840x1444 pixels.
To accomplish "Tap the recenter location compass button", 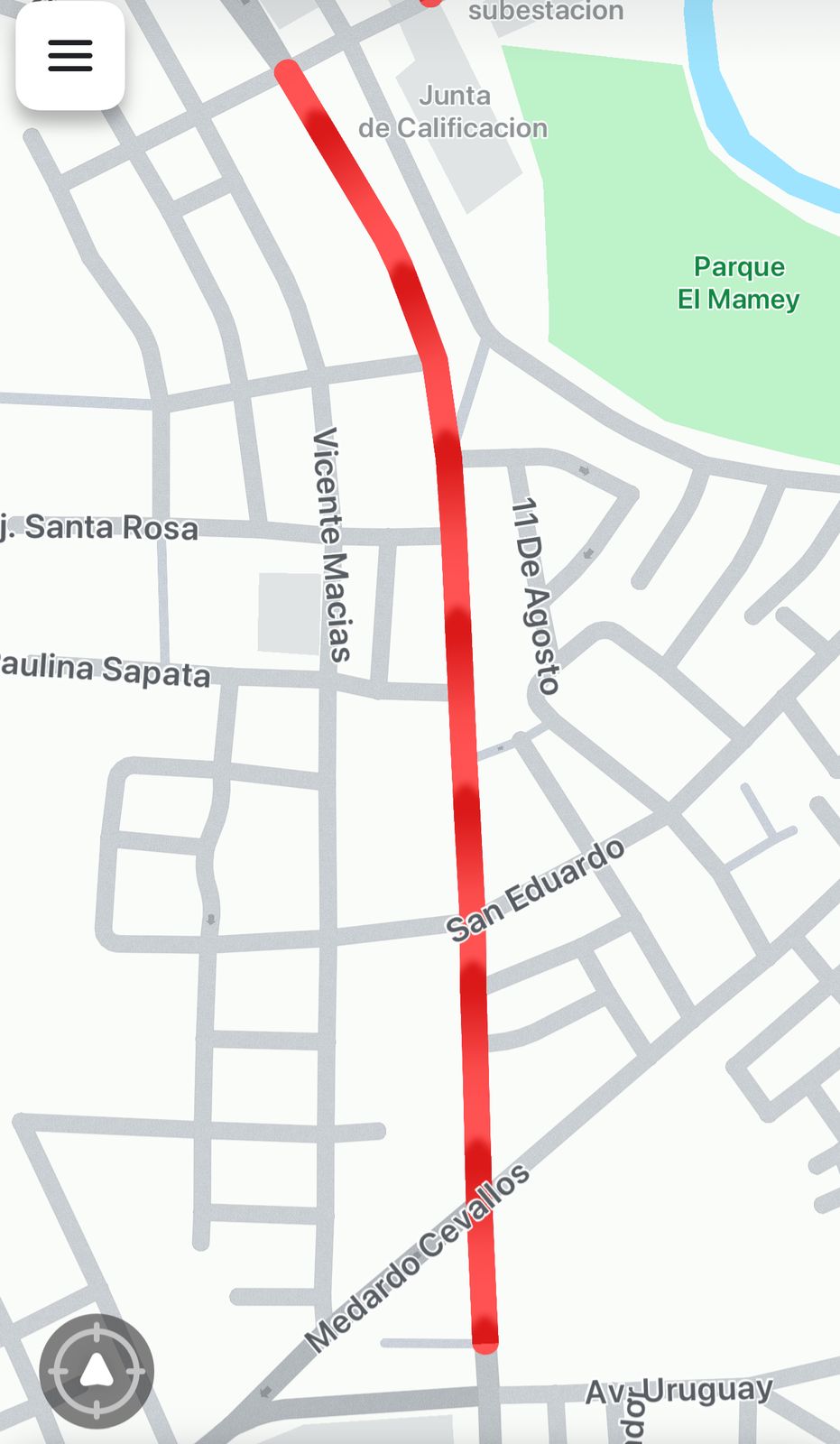I will 97,1371.
